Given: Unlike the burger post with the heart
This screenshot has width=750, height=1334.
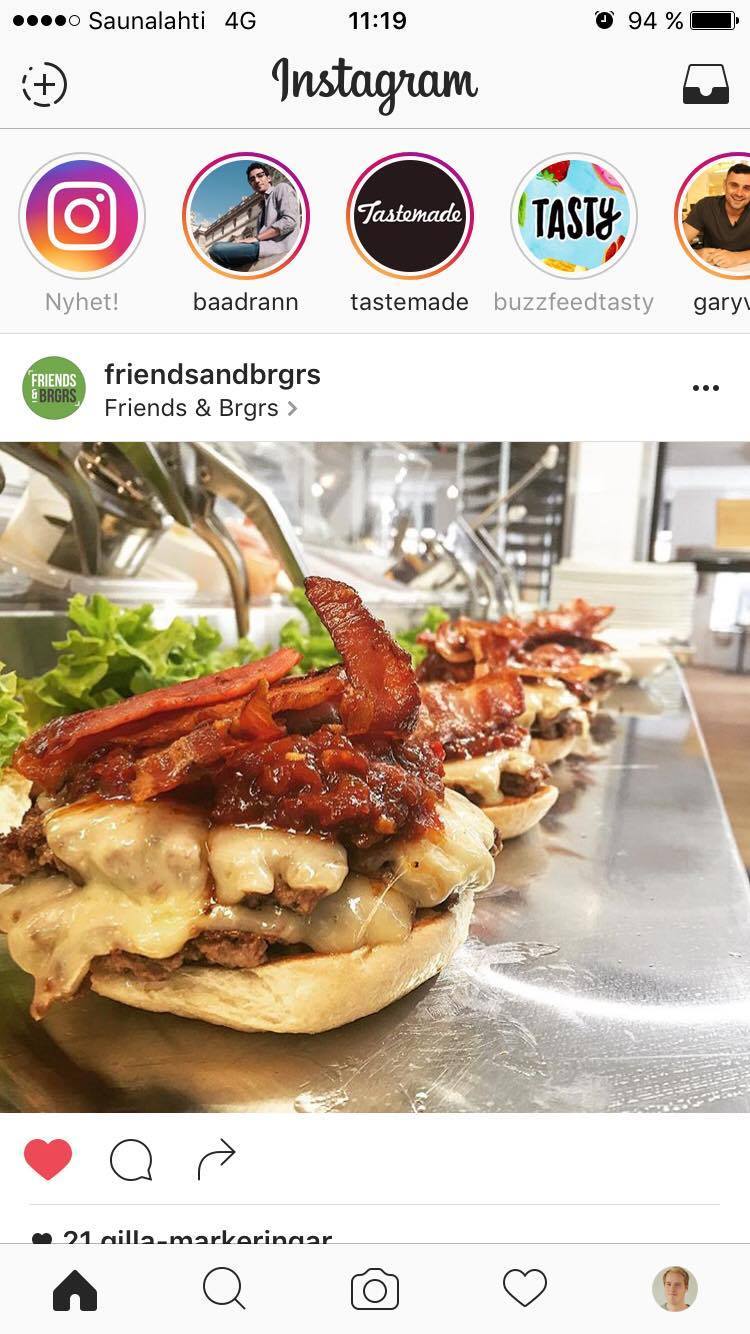Looking at the screenshot, I should tap(48, 1160).
